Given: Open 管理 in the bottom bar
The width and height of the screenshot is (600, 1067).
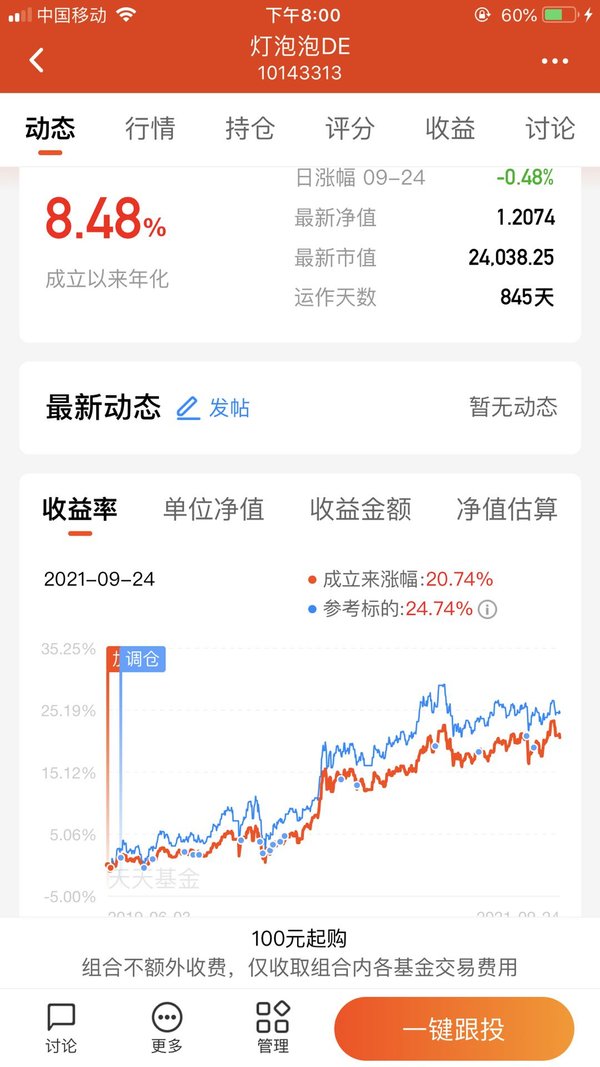Looking at the screenshot, I should (x=273, y=1028).
